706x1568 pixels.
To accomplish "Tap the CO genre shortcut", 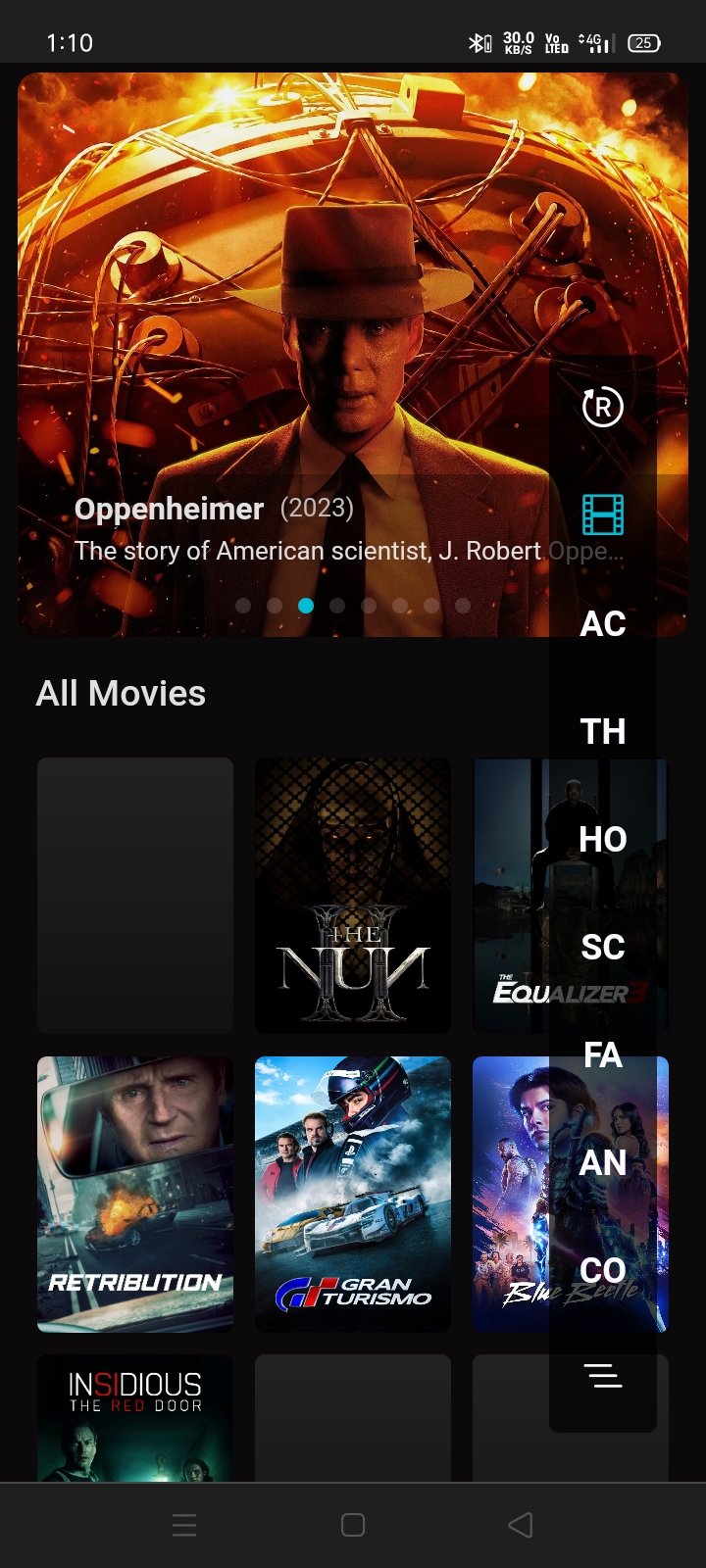I will [603, 1270].
